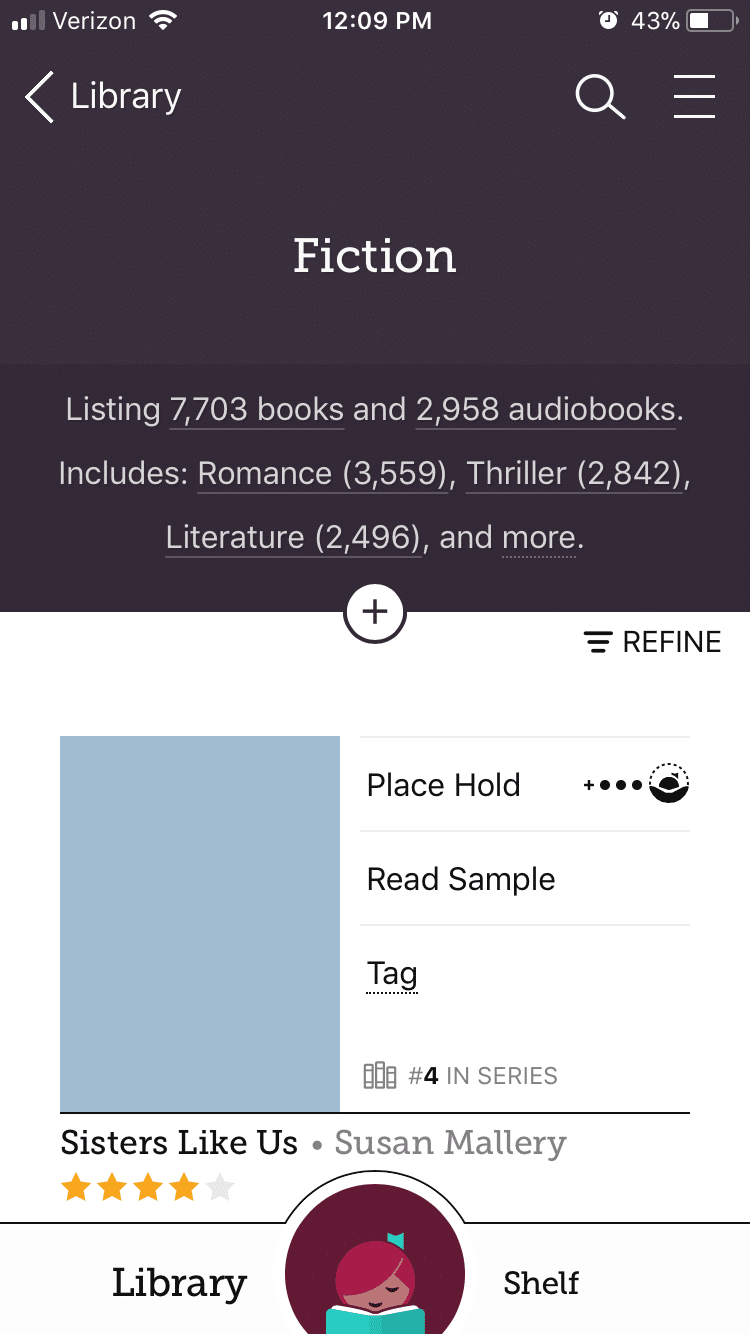Open the Refine filter options
Screen dimensions: 750x1334
pos(652,642)
